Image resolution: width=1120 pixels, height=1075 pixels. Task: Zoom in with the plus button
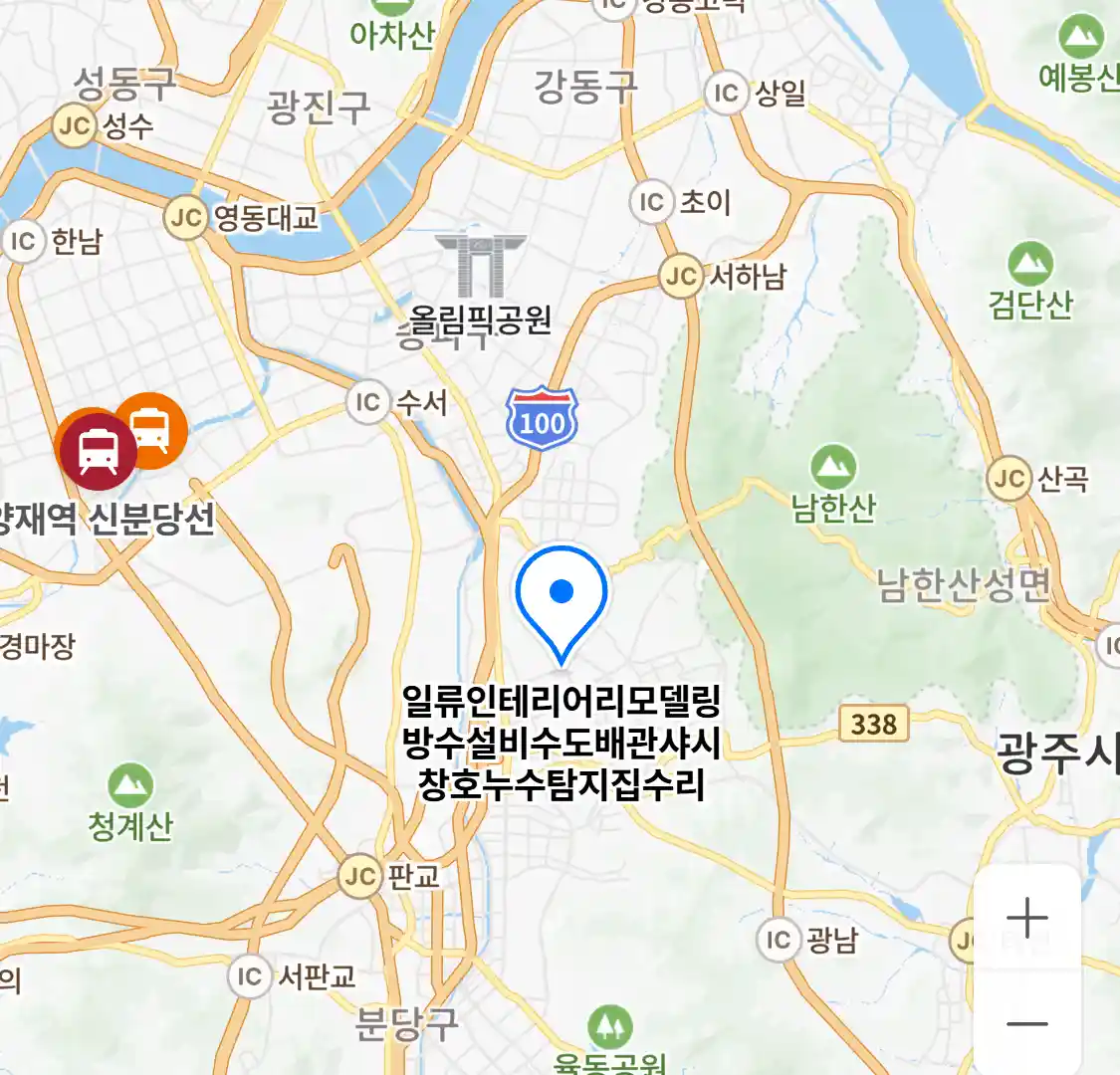point(1026,918)
